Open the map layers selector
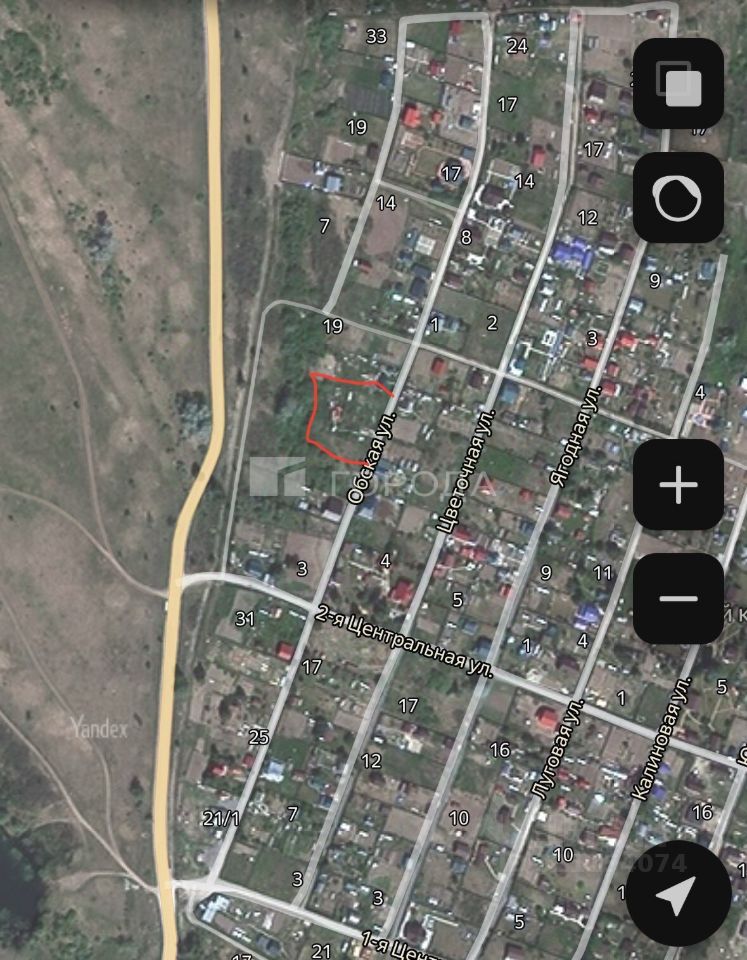Image resolution: width=747 pixels, height=960 pixels. click(x=678, y=83)
